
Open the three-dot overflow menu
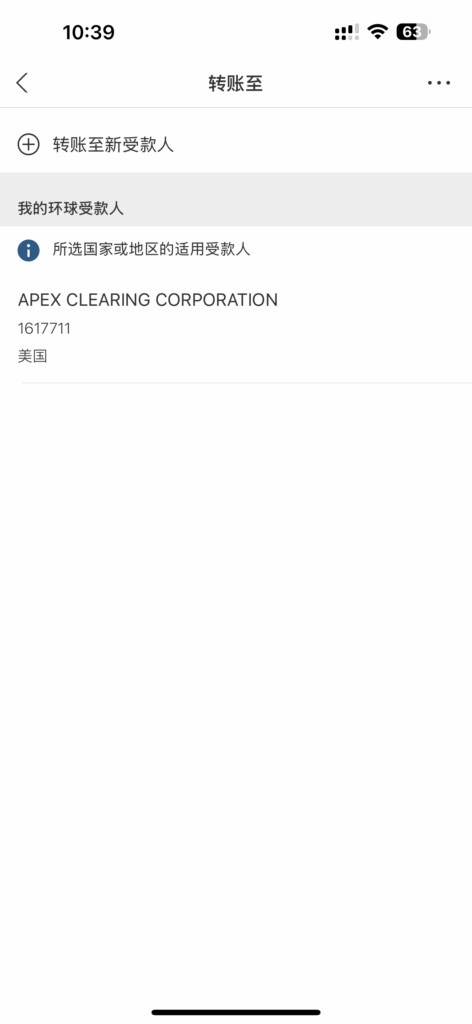(x=439, y=83)
